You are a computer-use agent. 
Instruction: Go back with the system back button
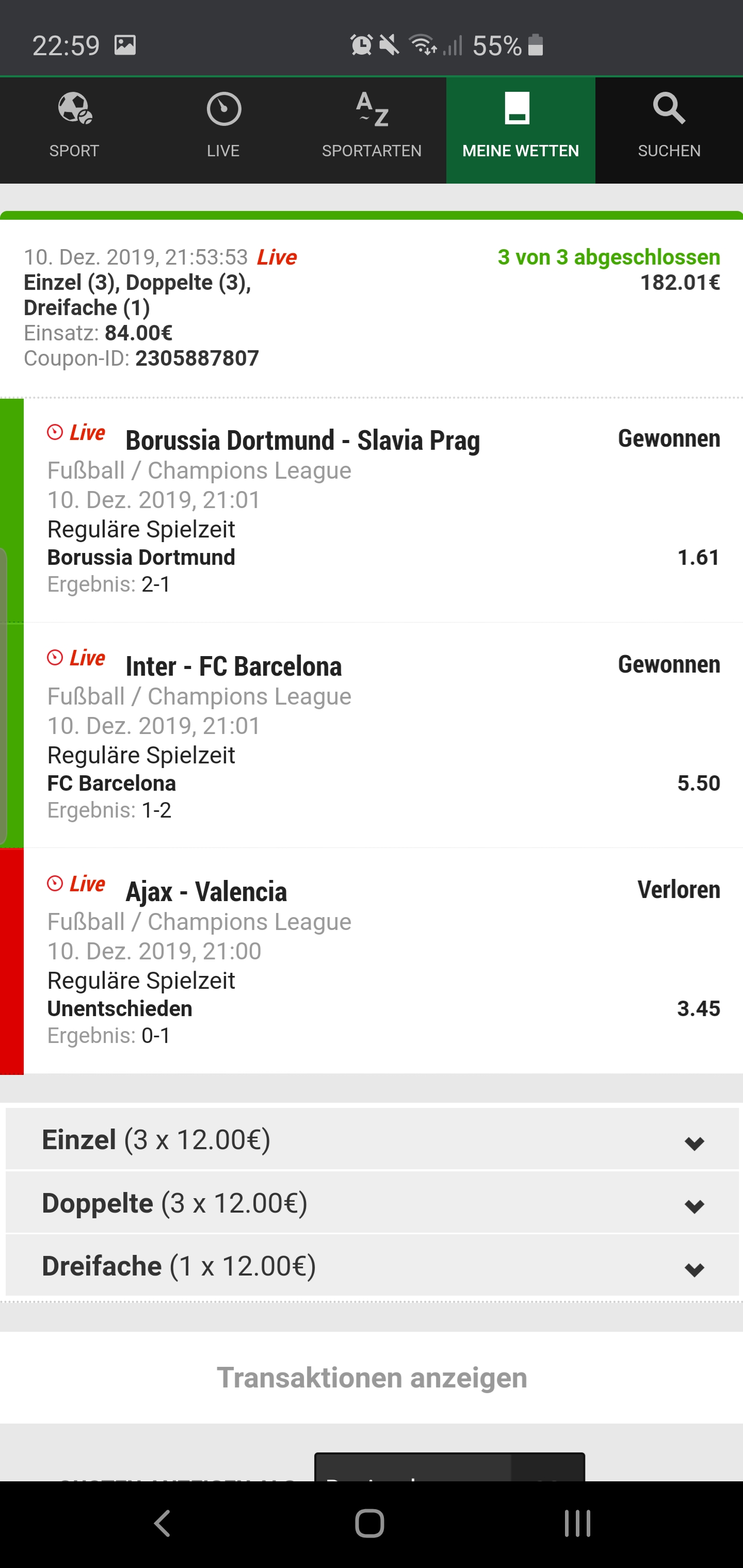[x=162, y=1524]
